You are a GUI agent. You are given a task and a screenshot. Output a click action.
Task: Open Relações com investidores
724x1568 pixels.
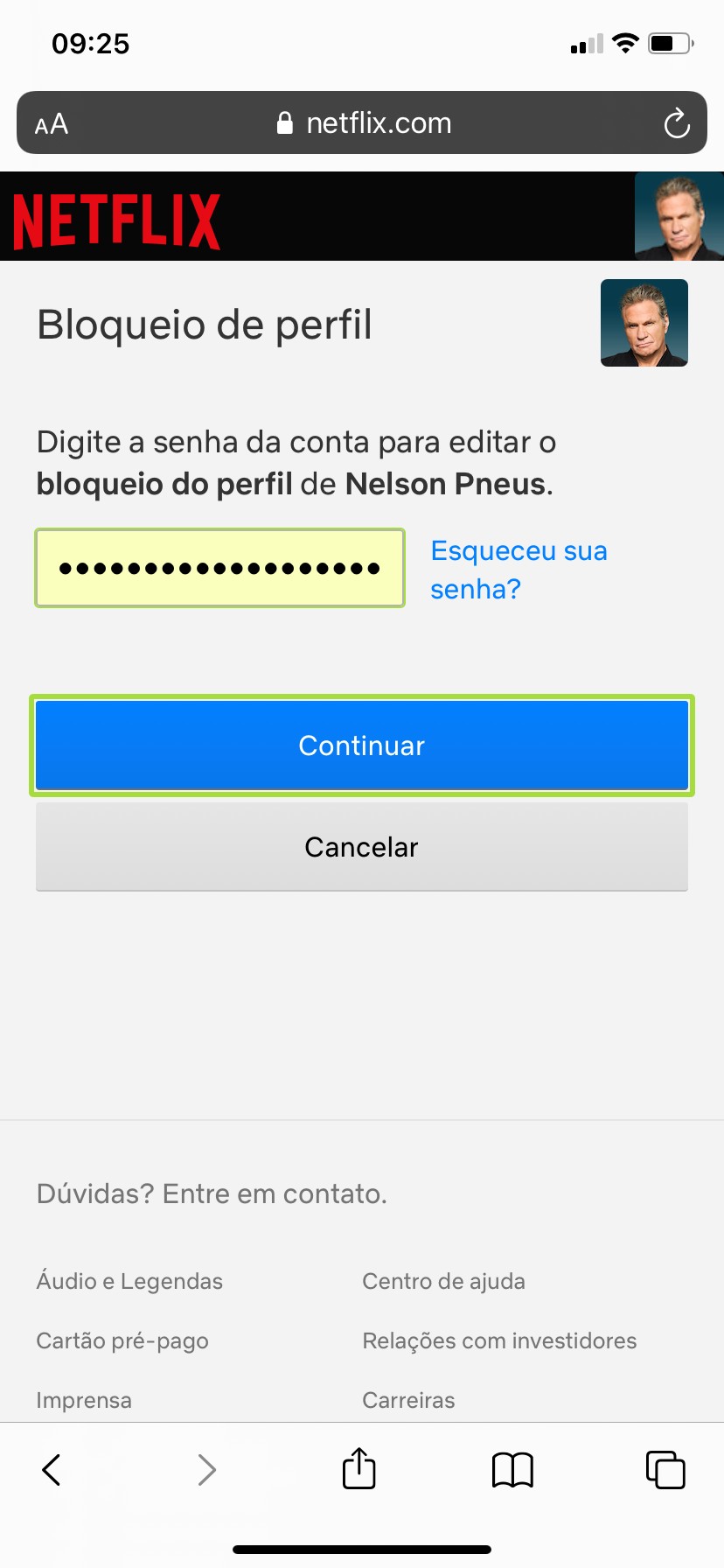(499, 1340)
